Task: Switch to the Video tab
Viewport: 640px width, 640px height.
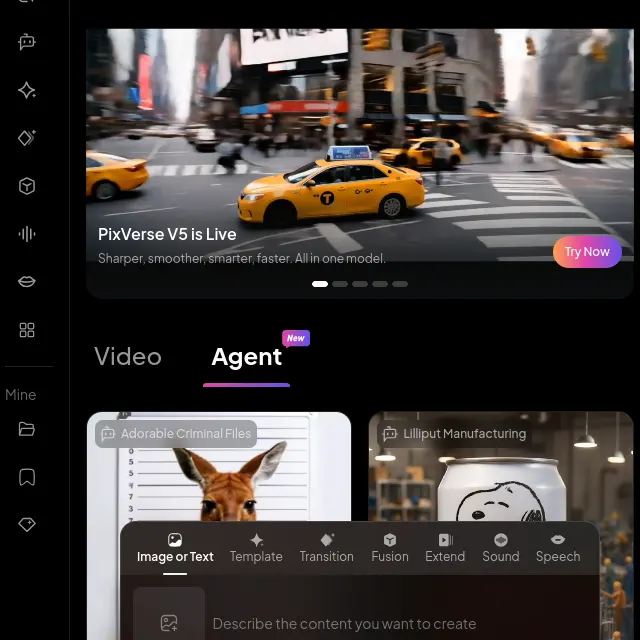Action: [127, 357]
